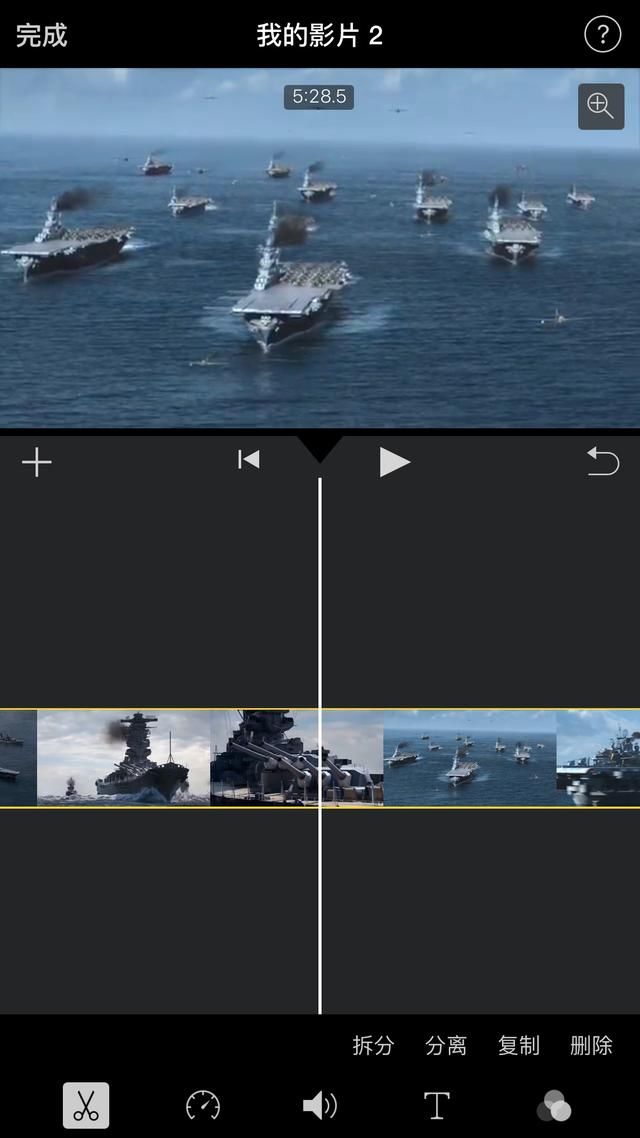The image size is (640, 1138).
Task: Undo the last edit
Action: click(x=603, y=461)
